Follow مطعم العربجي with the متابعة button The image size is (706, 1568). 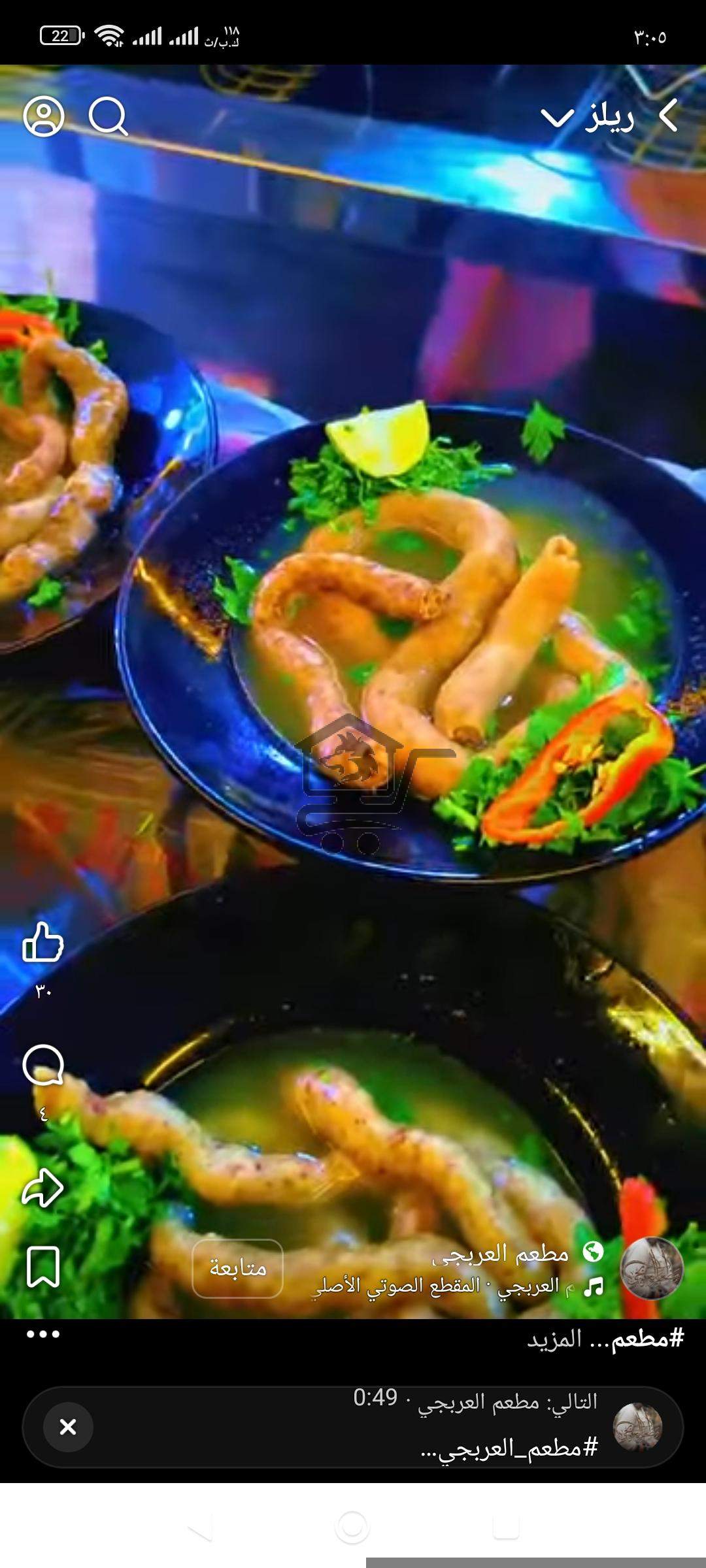click(237, 1268)
